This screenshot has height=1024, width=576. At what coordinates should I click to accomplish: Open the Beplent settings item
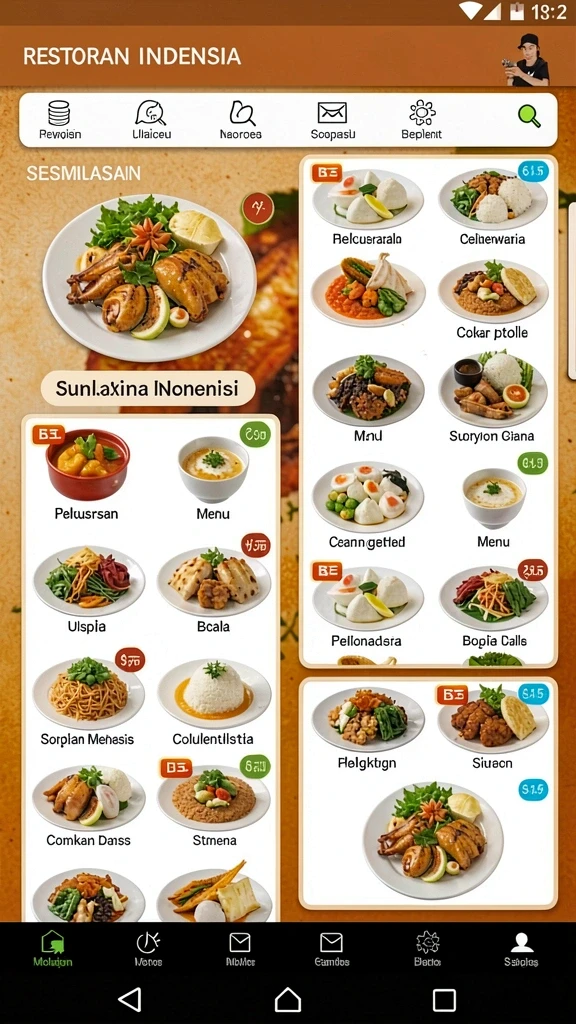tap(422, 120)
